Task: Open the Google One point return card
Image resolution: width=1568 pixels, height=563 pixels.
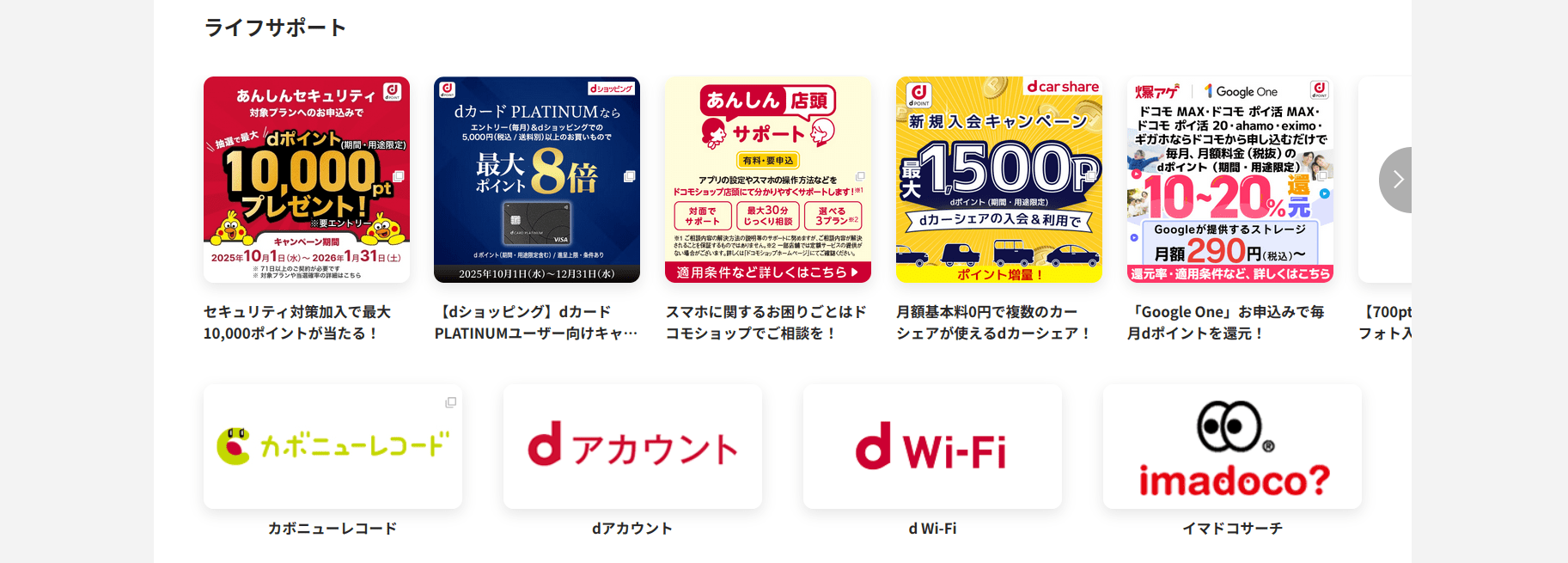Action: 1229,180
